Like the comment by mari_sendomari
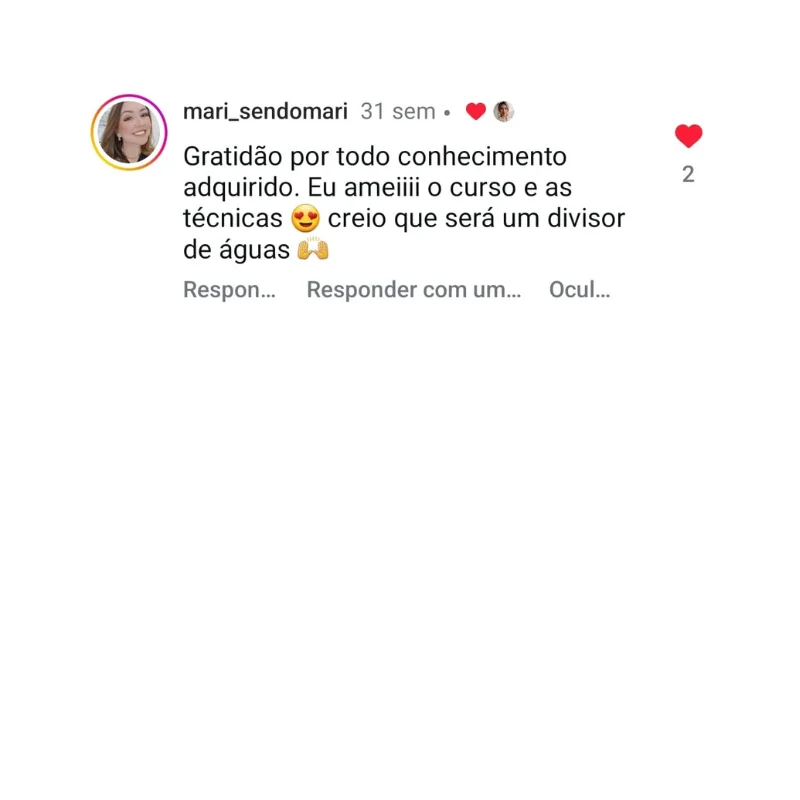 688,136
